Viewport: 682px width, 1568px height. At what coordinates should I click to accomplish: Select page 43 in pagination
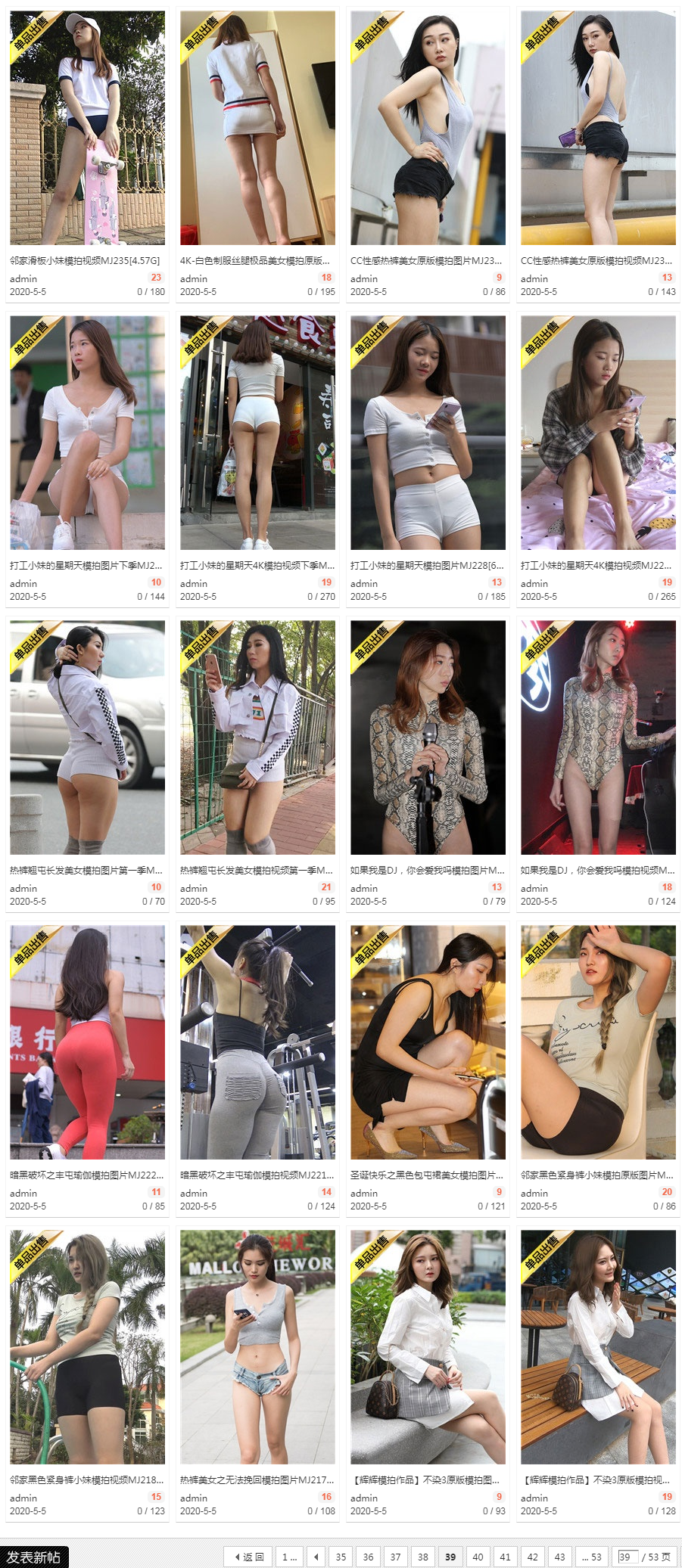(x=559, y=1557)
